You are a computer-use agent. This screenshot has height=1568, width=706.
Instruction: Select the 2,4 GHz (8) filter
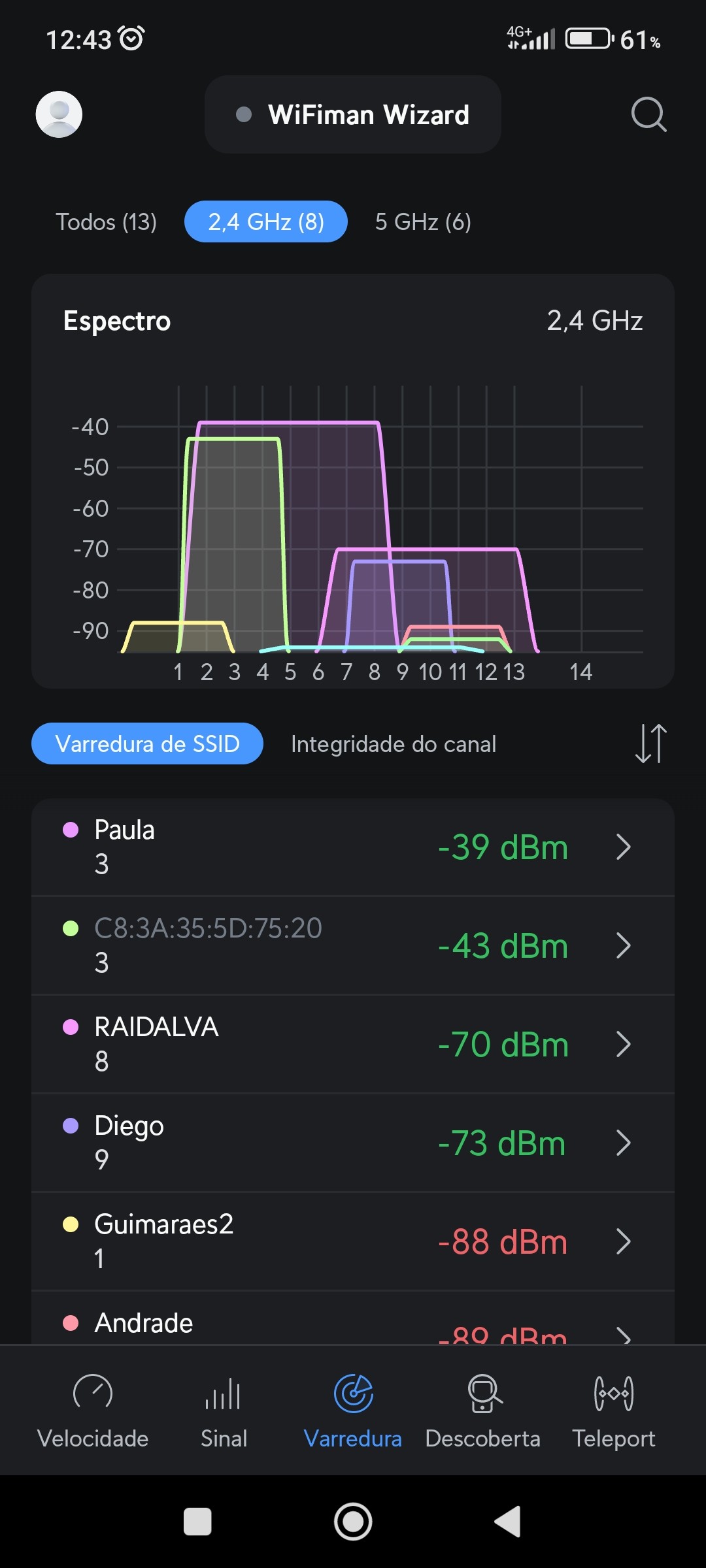[265, 222]
